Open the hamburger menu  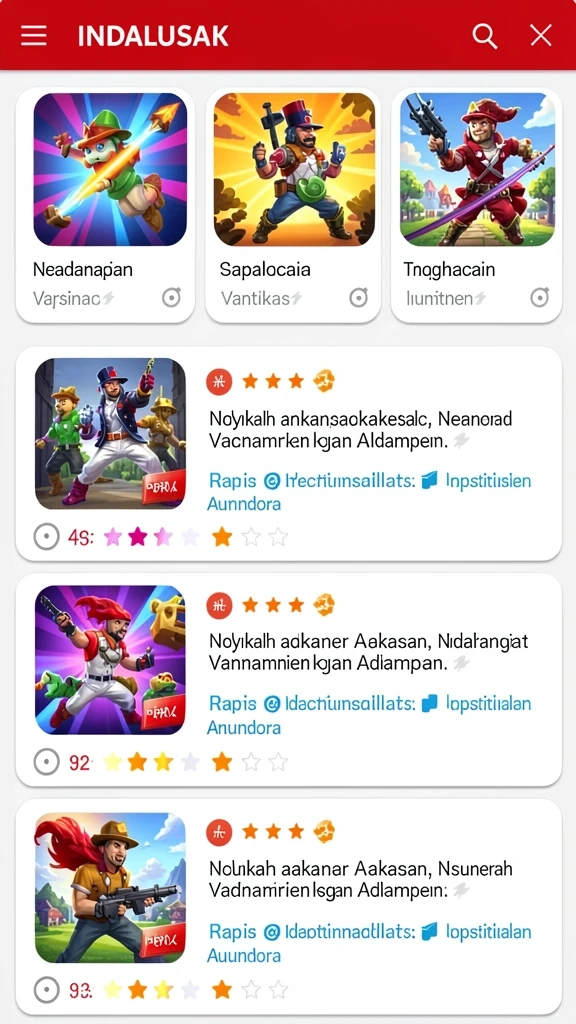tap(33, 35)
